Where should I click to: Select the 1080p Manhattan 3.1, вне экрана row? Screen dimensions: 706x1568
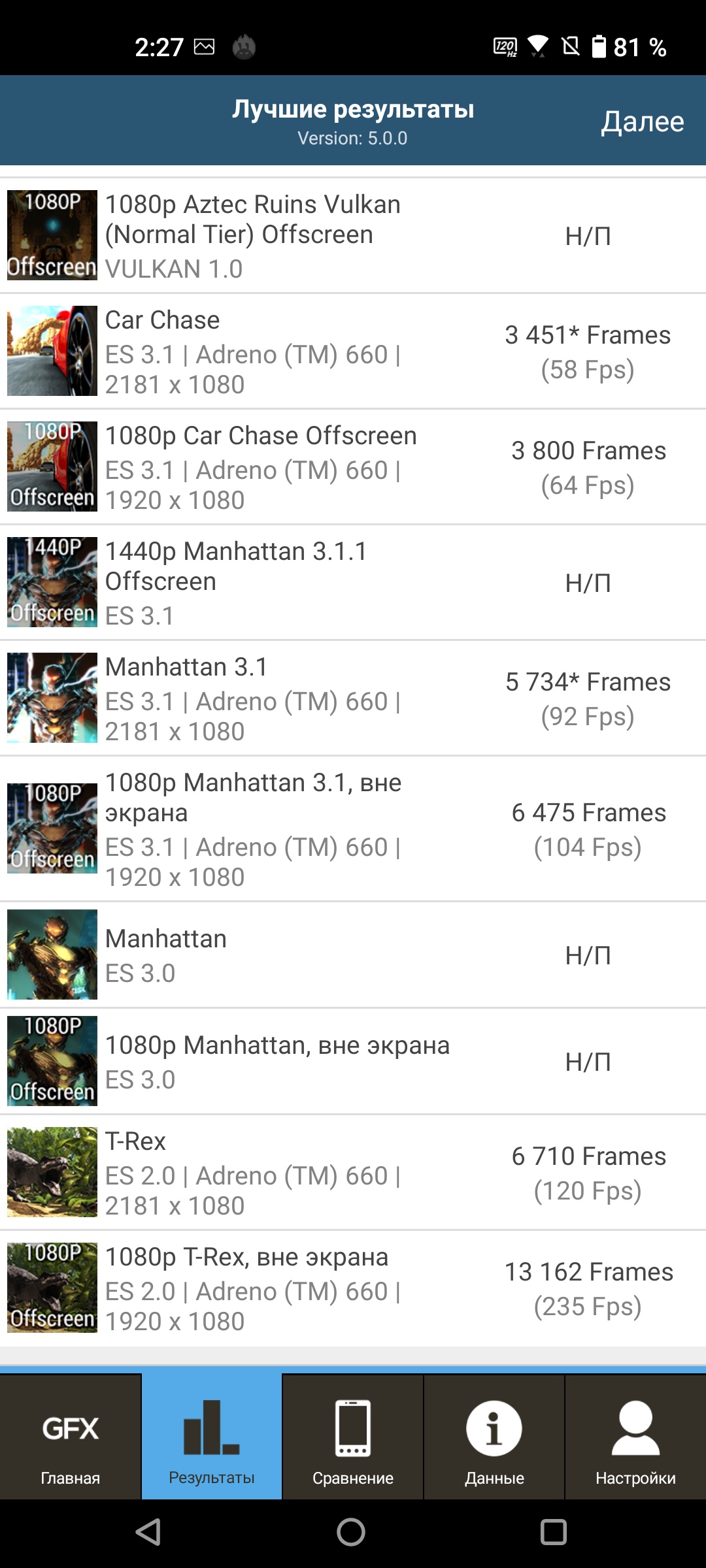click(x=353, y=829)
